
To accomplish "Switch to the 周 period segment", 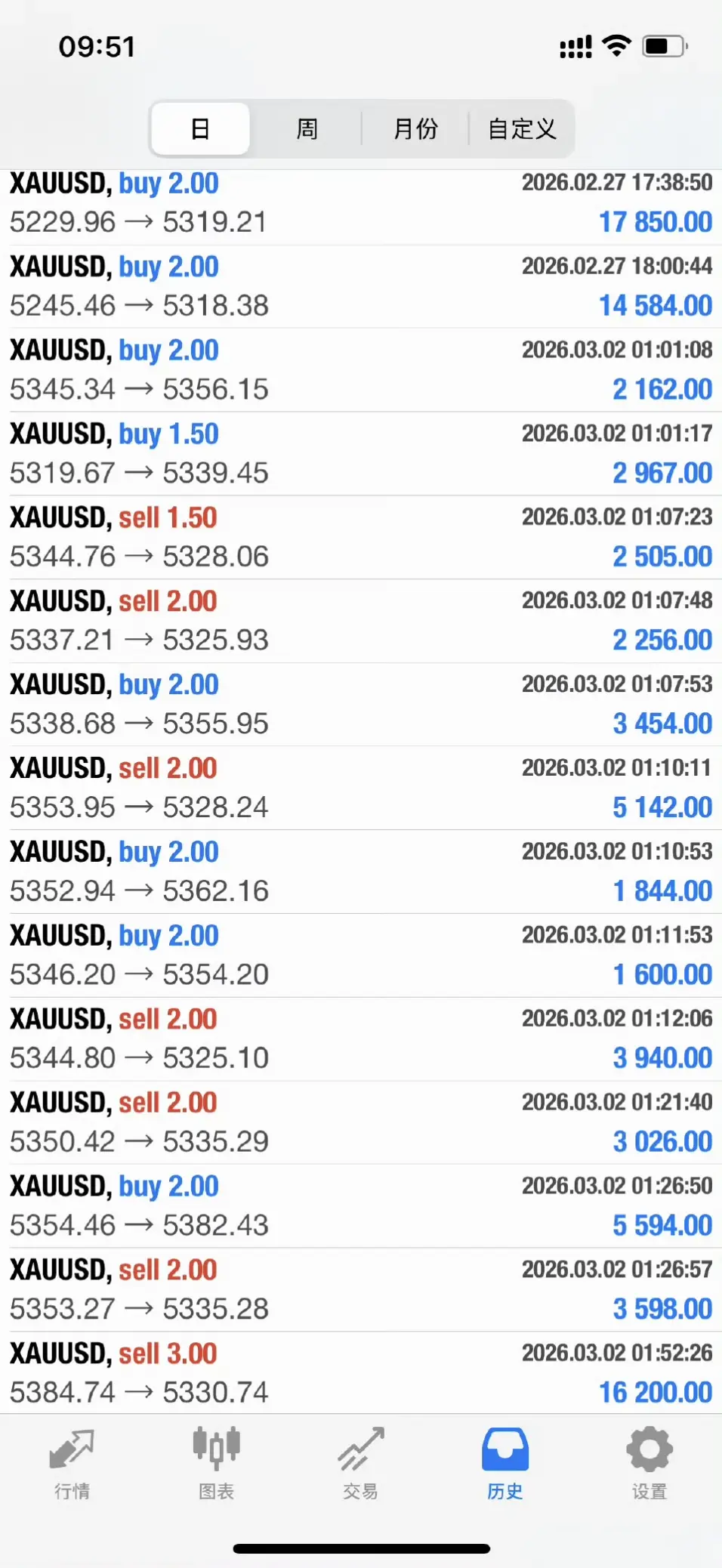I will pos(307,129).
